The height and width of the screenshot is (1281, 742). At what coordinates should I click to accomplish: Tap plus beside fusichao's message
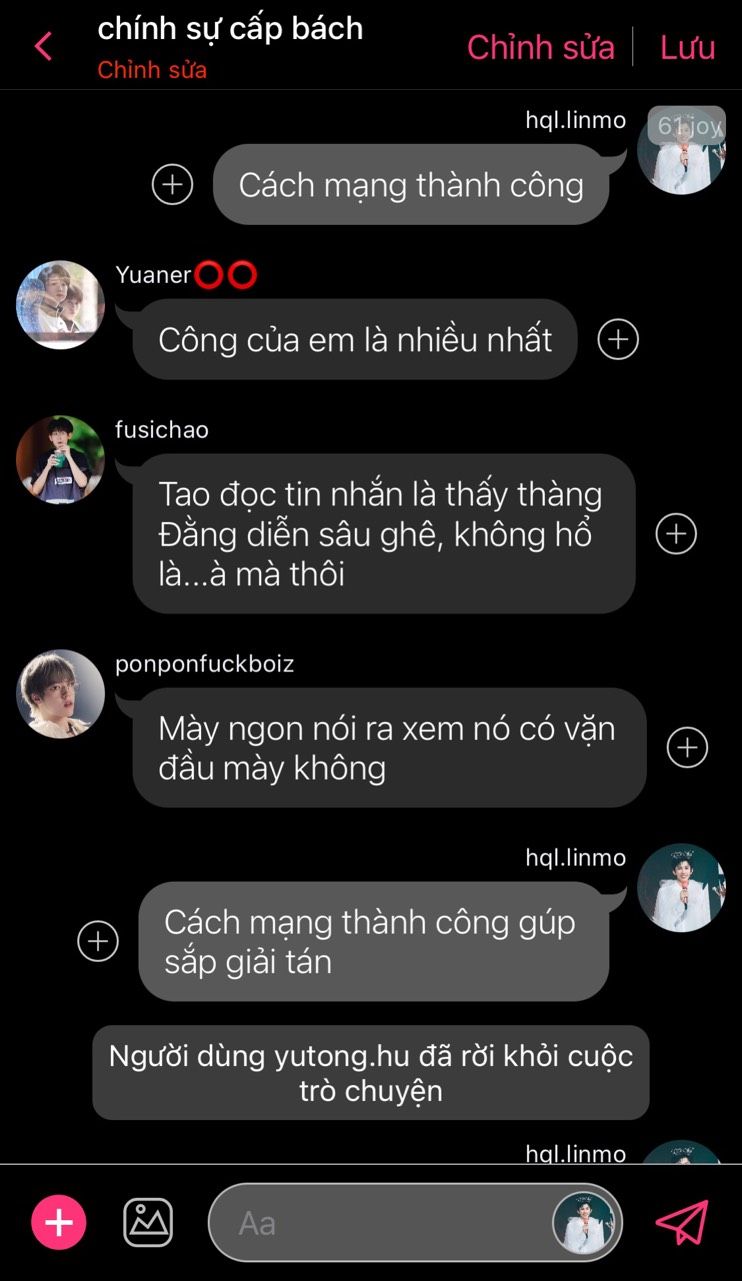click(x=676, y=533)
